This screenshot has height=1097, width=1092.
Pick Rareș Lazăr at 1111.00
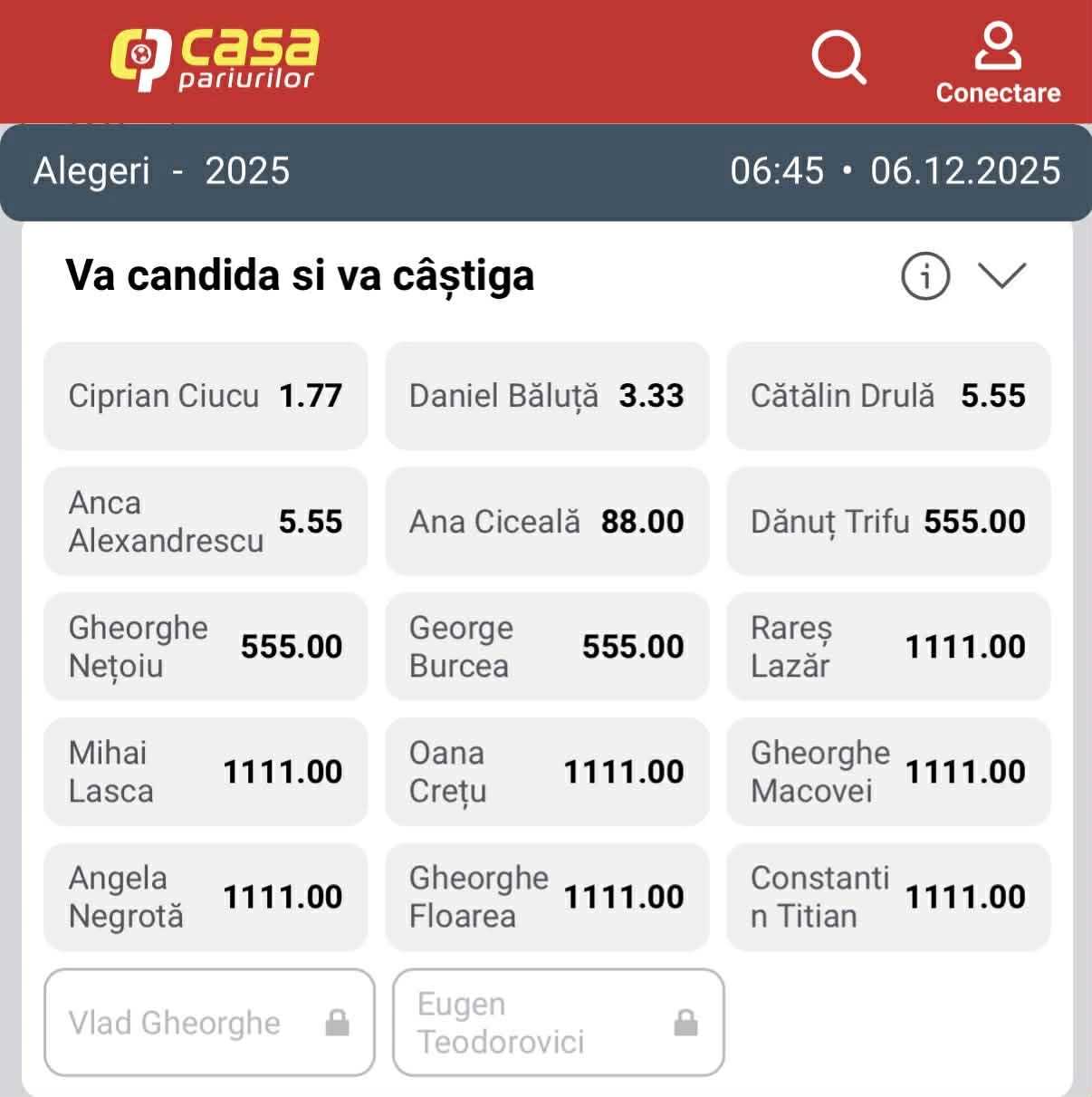[887, 646]
